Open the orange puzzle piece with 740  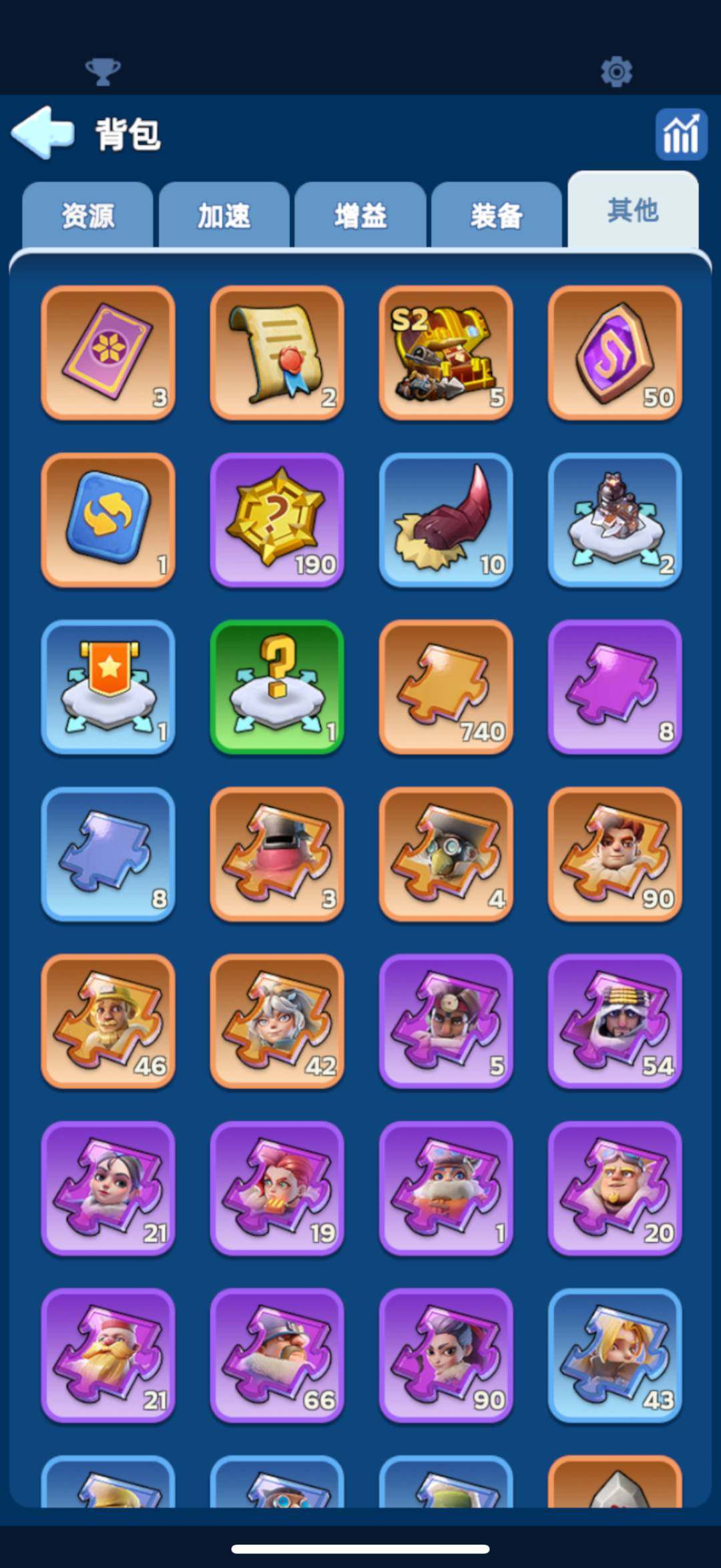pyautogui.click(x=446, y=687)
